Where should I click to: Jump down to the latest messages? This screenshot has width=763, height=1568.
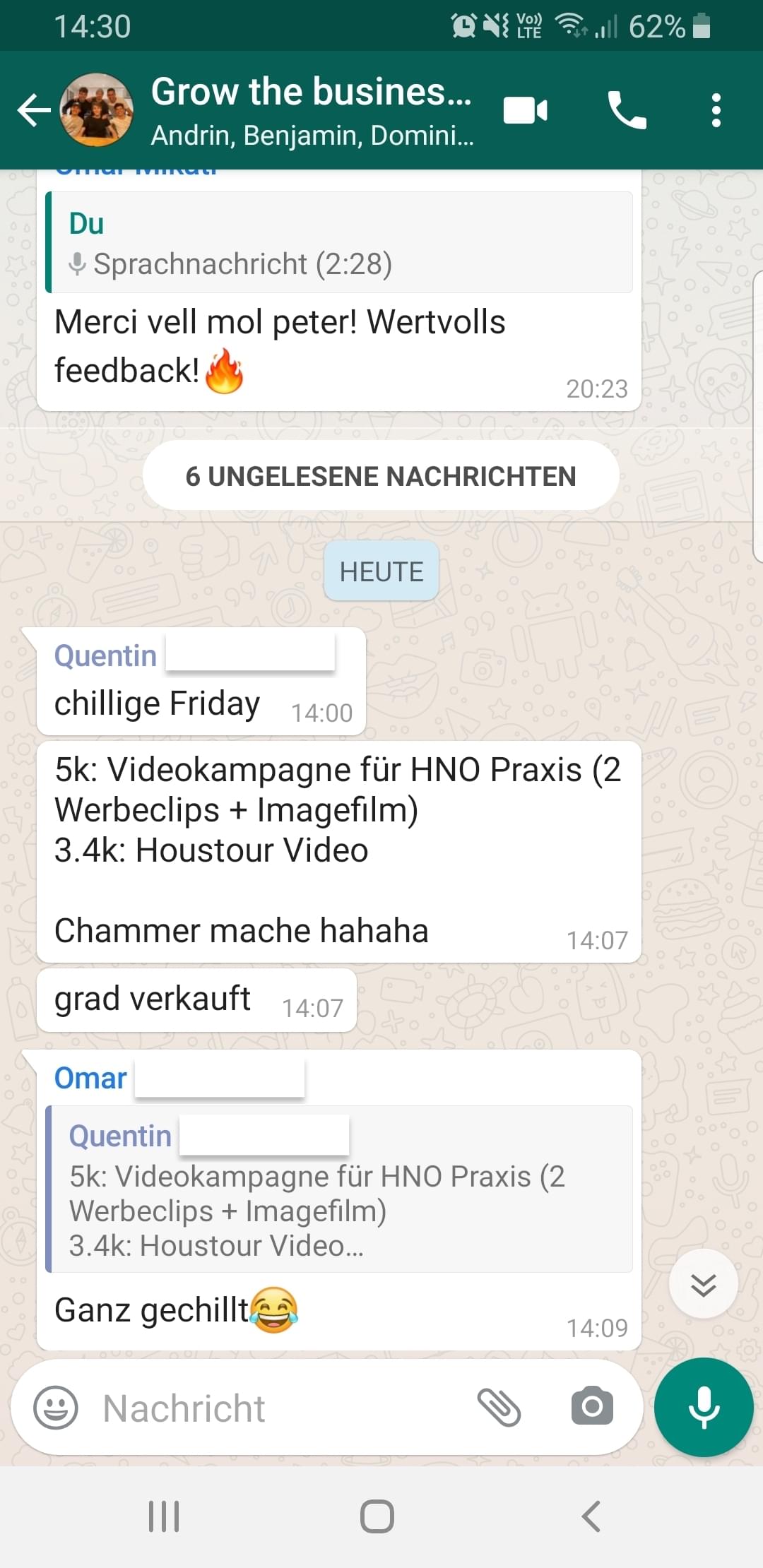coord(703,1284)
